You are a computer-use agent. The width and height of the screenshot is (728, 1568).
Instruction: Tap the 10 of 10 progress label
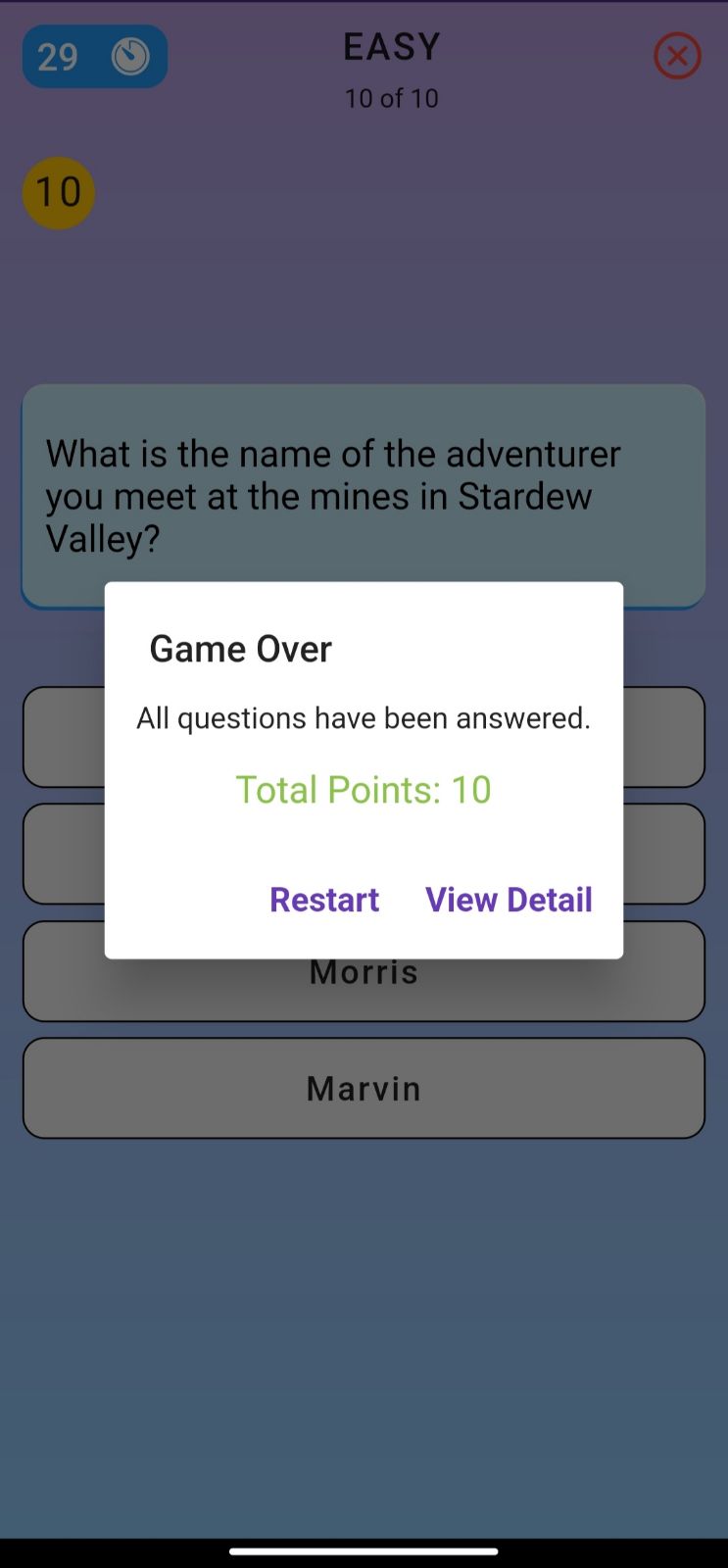coord(391,98)
